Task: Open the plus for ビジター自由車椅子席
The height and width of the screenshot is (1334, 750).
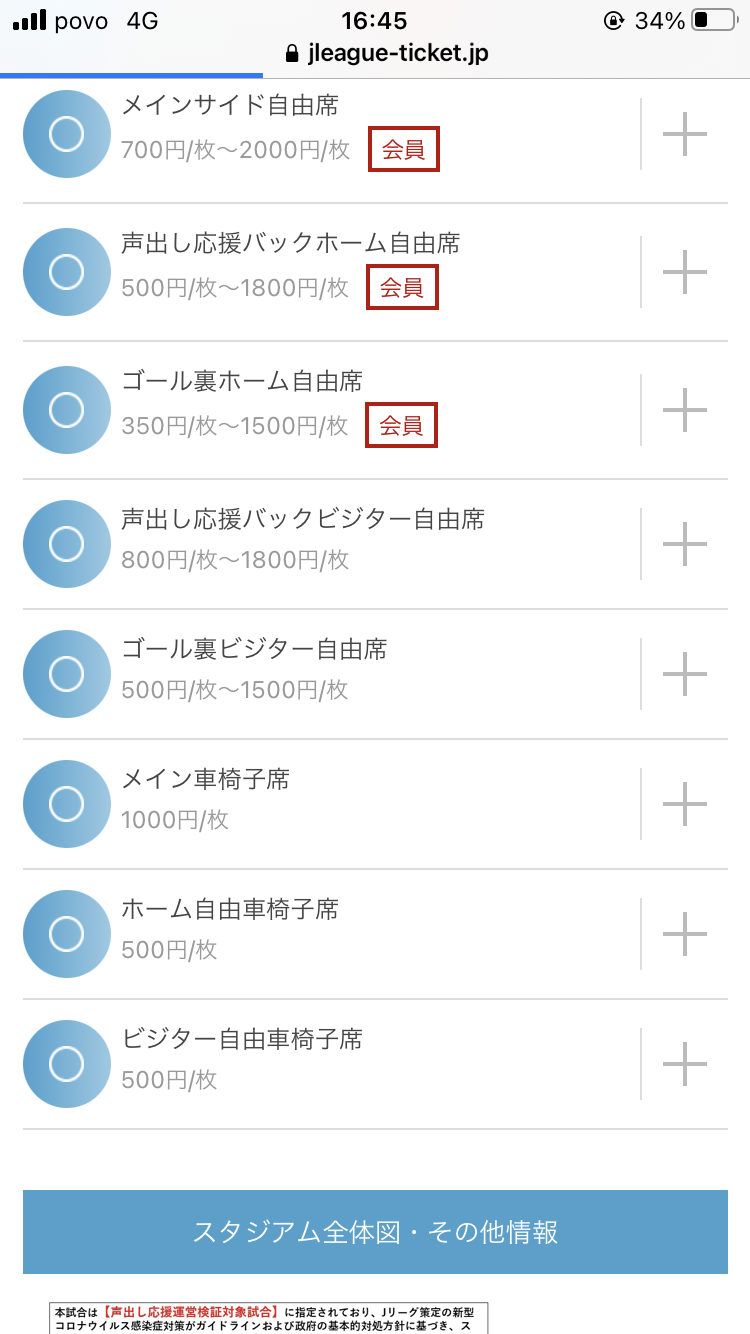Action: (x=685, y=1064)
